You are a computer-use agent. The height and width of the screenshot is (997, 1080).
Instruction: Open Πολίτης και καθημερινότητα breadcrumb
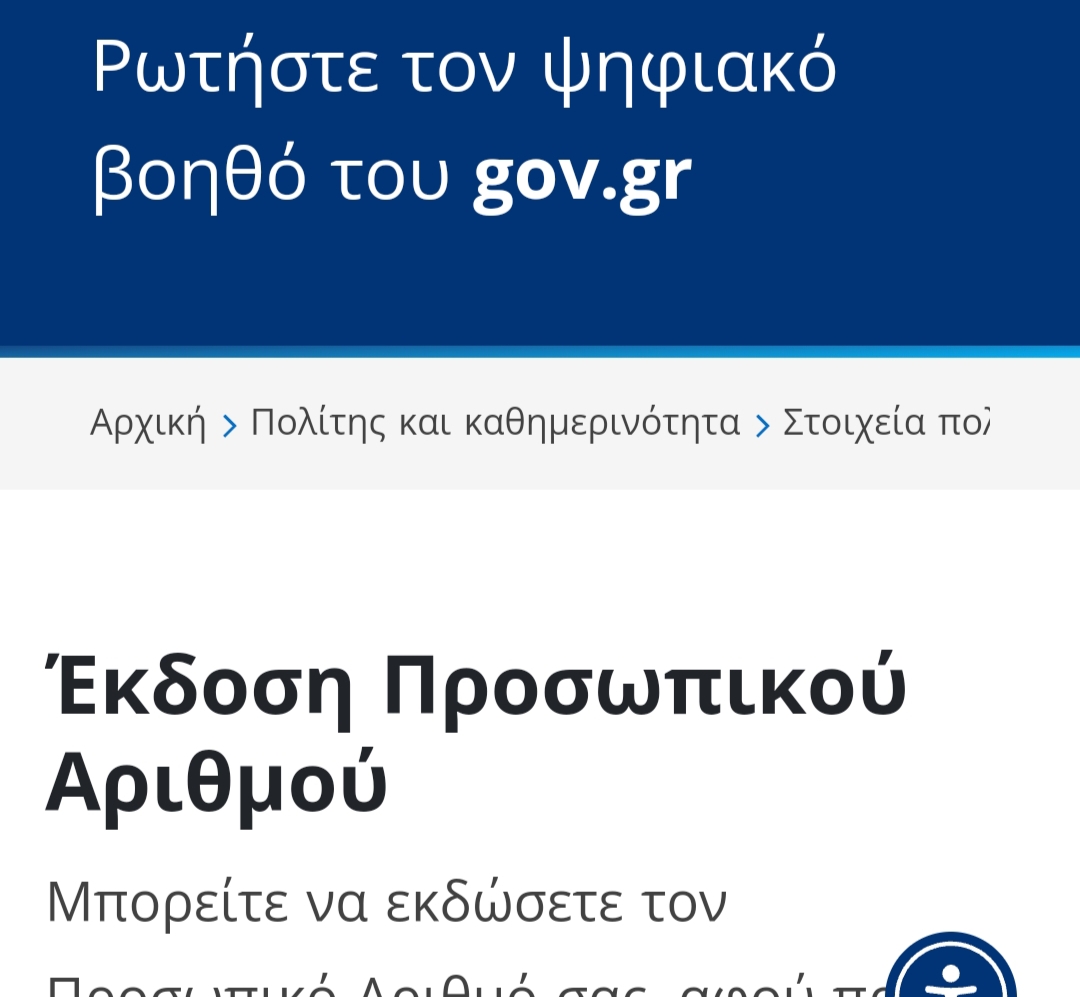[495, 423]
